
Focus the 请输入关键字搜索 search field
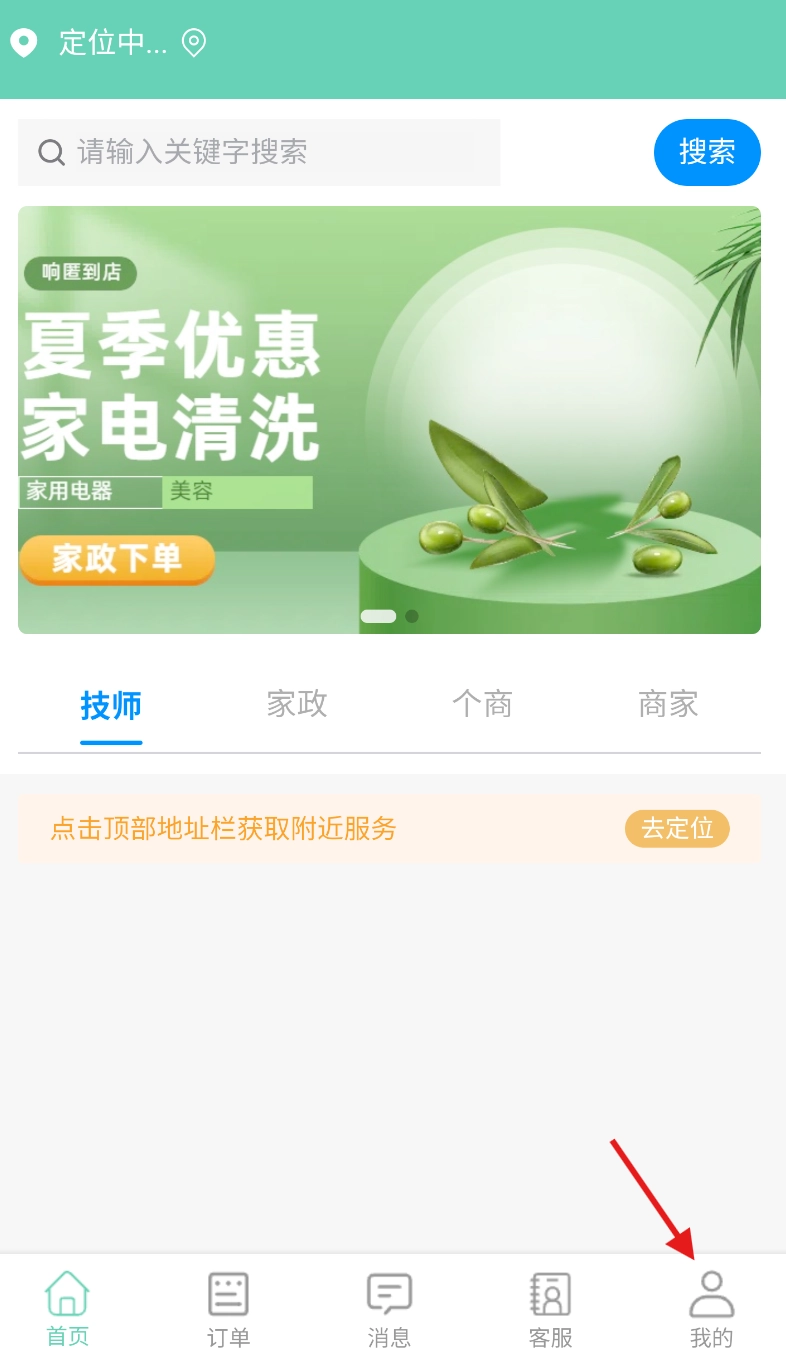point(260,152)
